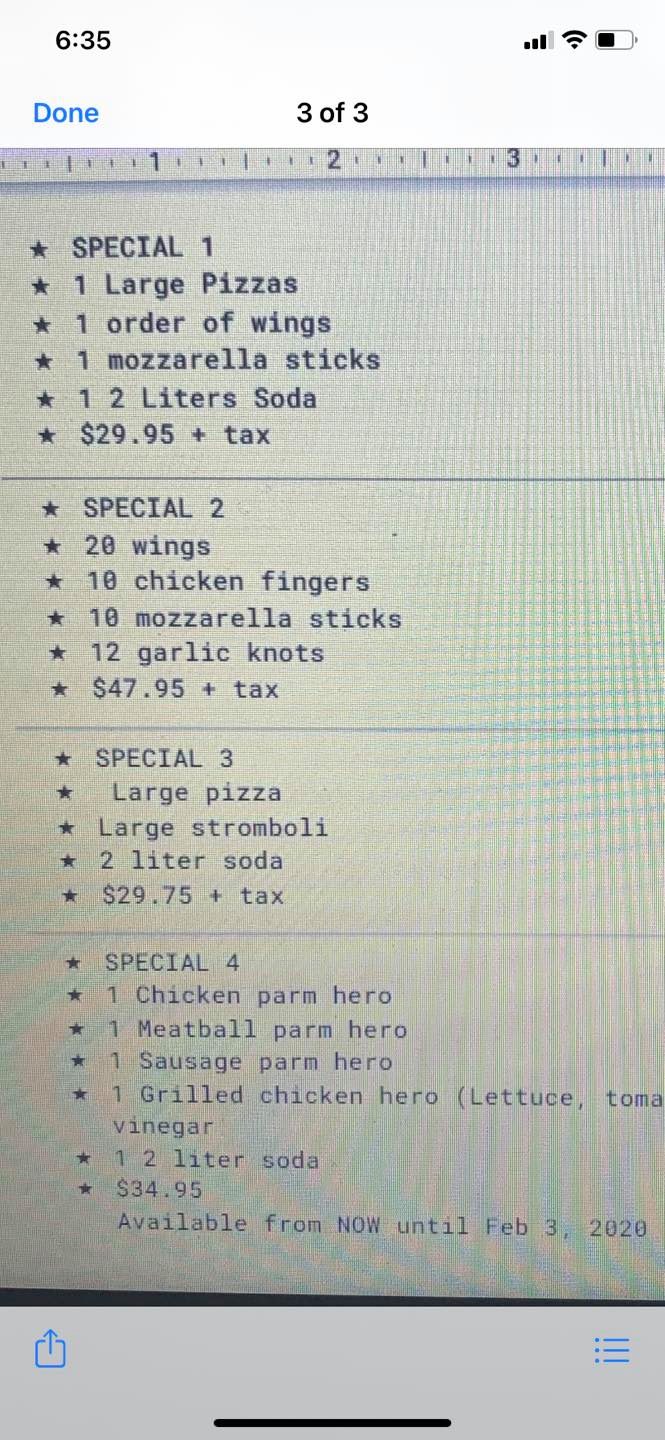
Task: Open the share sheet
Action: coord(50,1350)
